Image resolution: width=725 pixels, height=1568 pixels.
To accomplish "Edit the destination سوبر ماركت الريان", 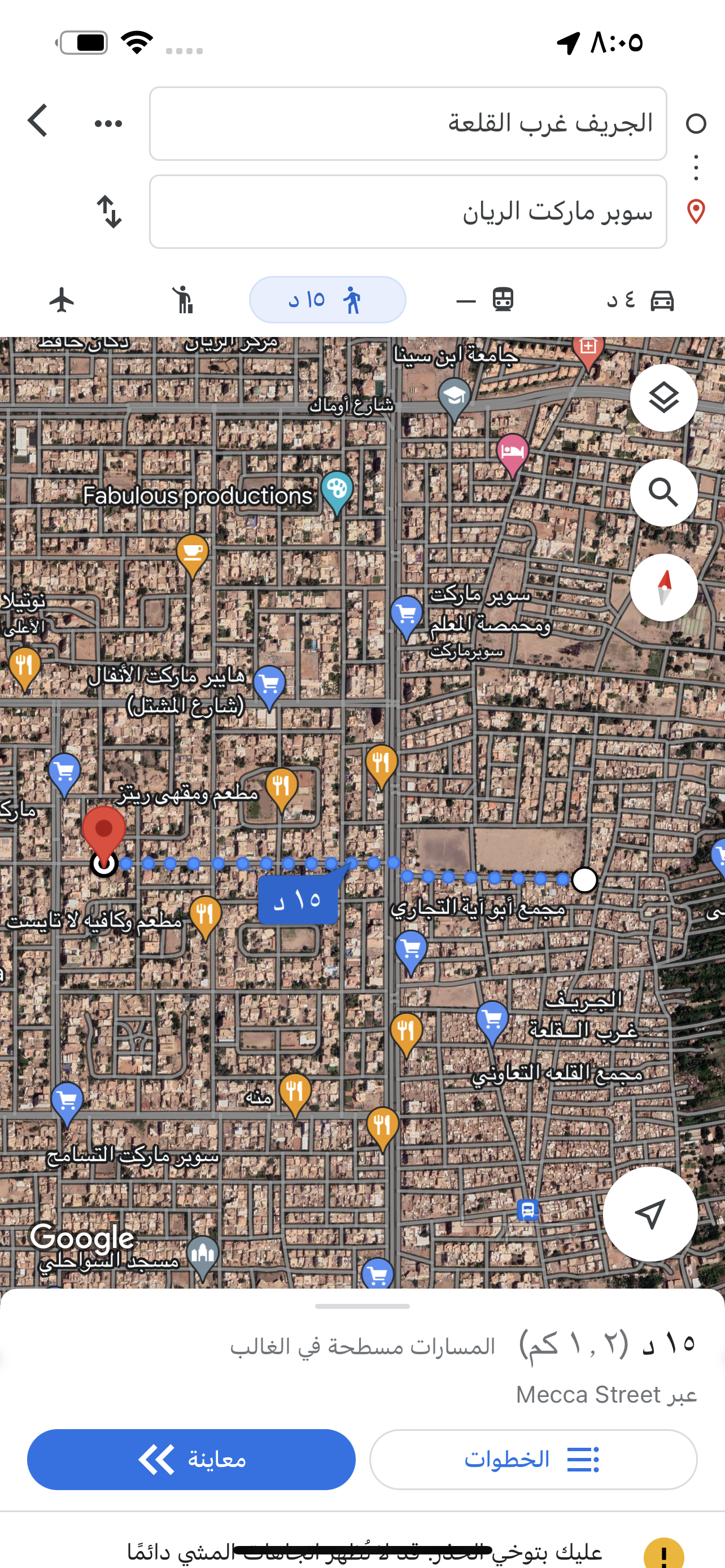I will click(408, 212).
